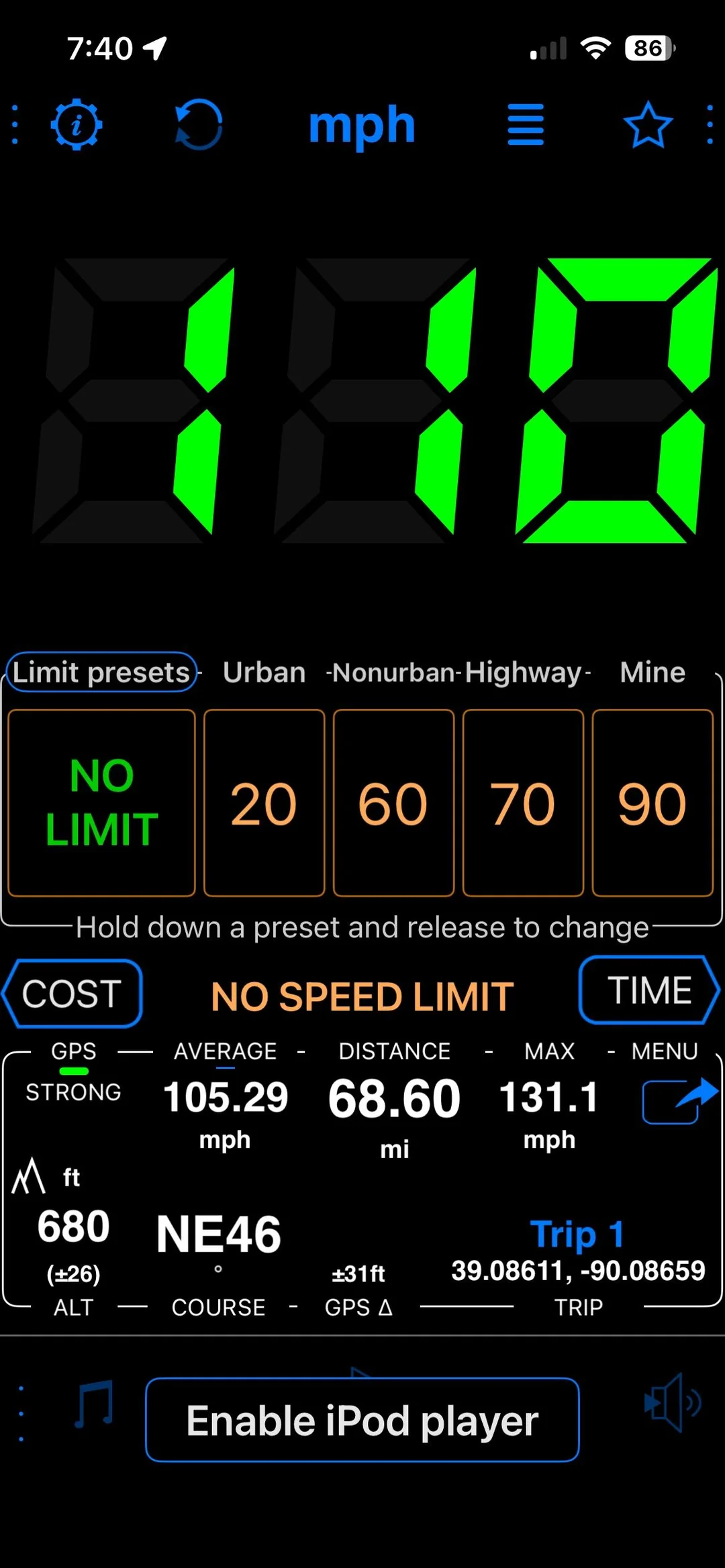
Task: Tap the speaker volume icon
Action: click(x=671, y=1402)
